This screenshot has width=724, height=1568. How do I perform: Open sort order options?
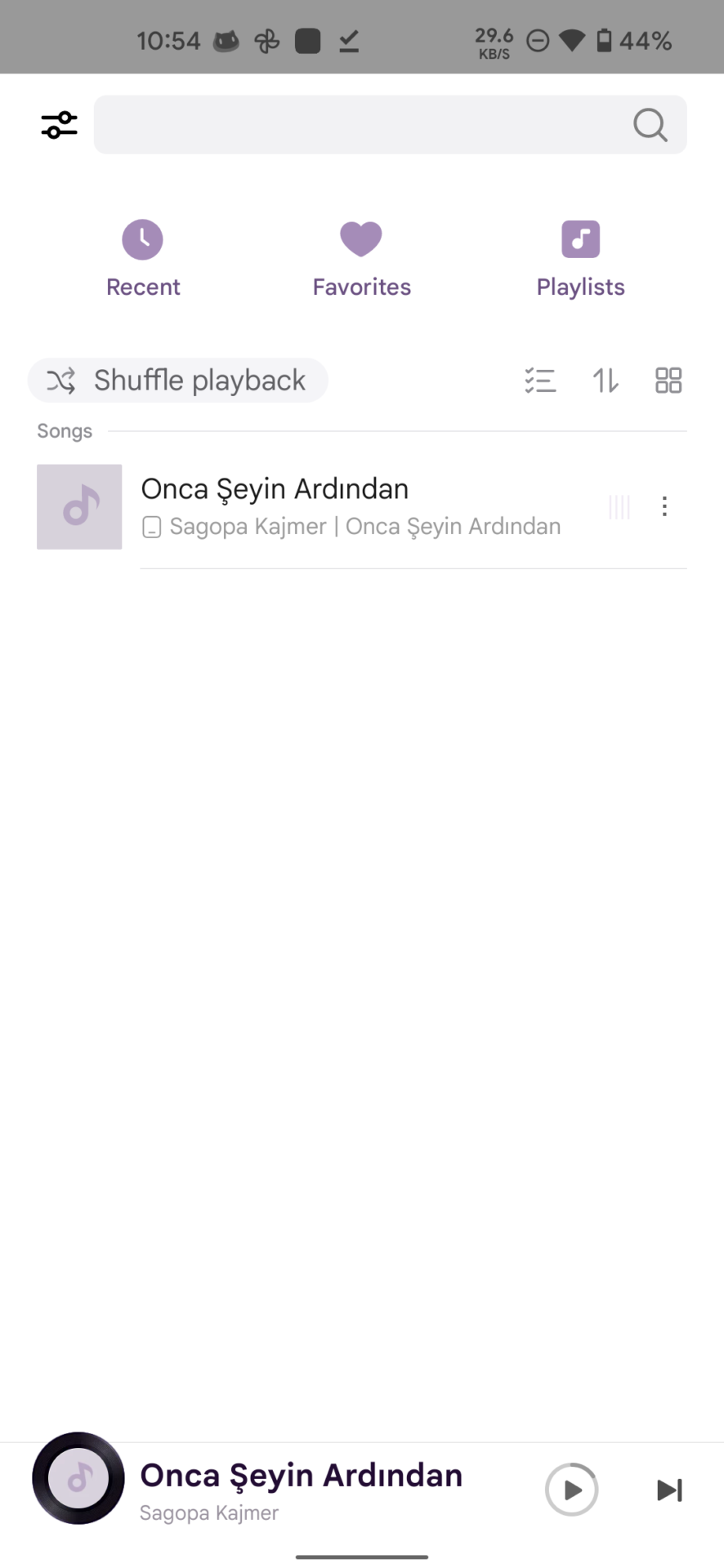[606, 381]
